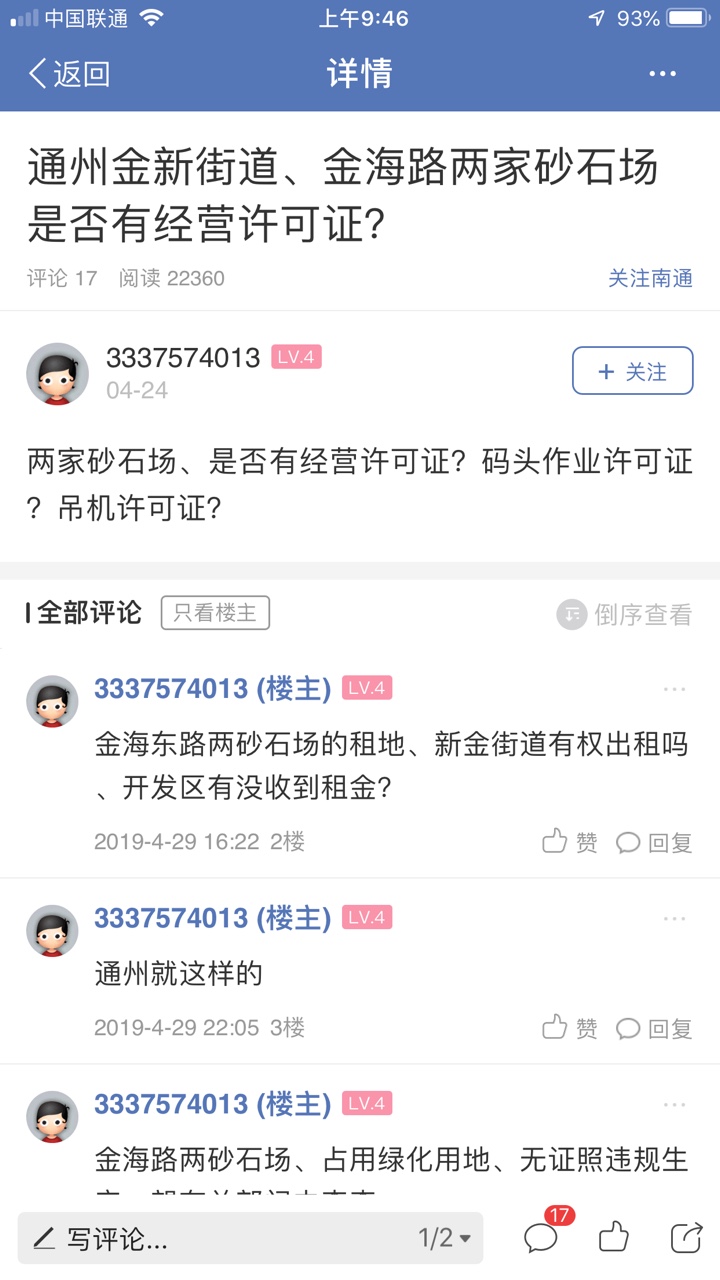Open the 关注南通 link
Image resolution: width=720 pixels, height=1280 pixels.
tap(650, 278)
